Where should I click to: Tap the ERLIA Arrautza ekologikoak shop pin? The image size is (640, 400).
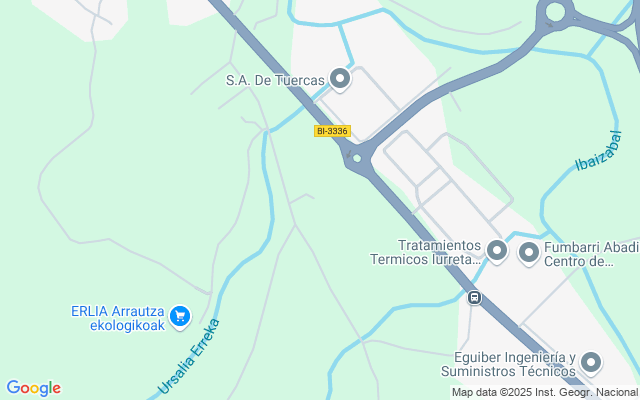point(180,316)
